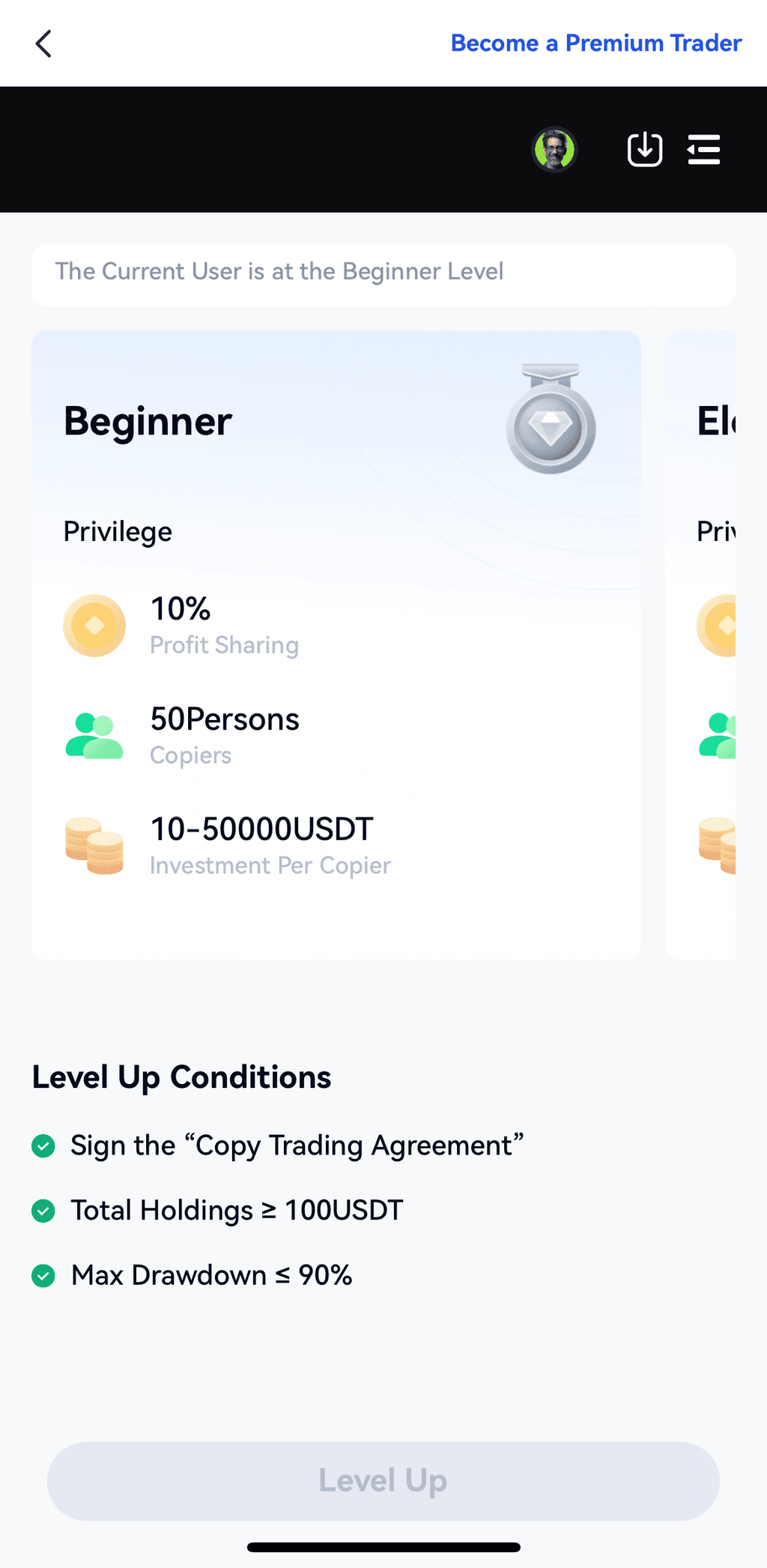
Task: Tap the download icon in the header
Action: tap(644, 149)
